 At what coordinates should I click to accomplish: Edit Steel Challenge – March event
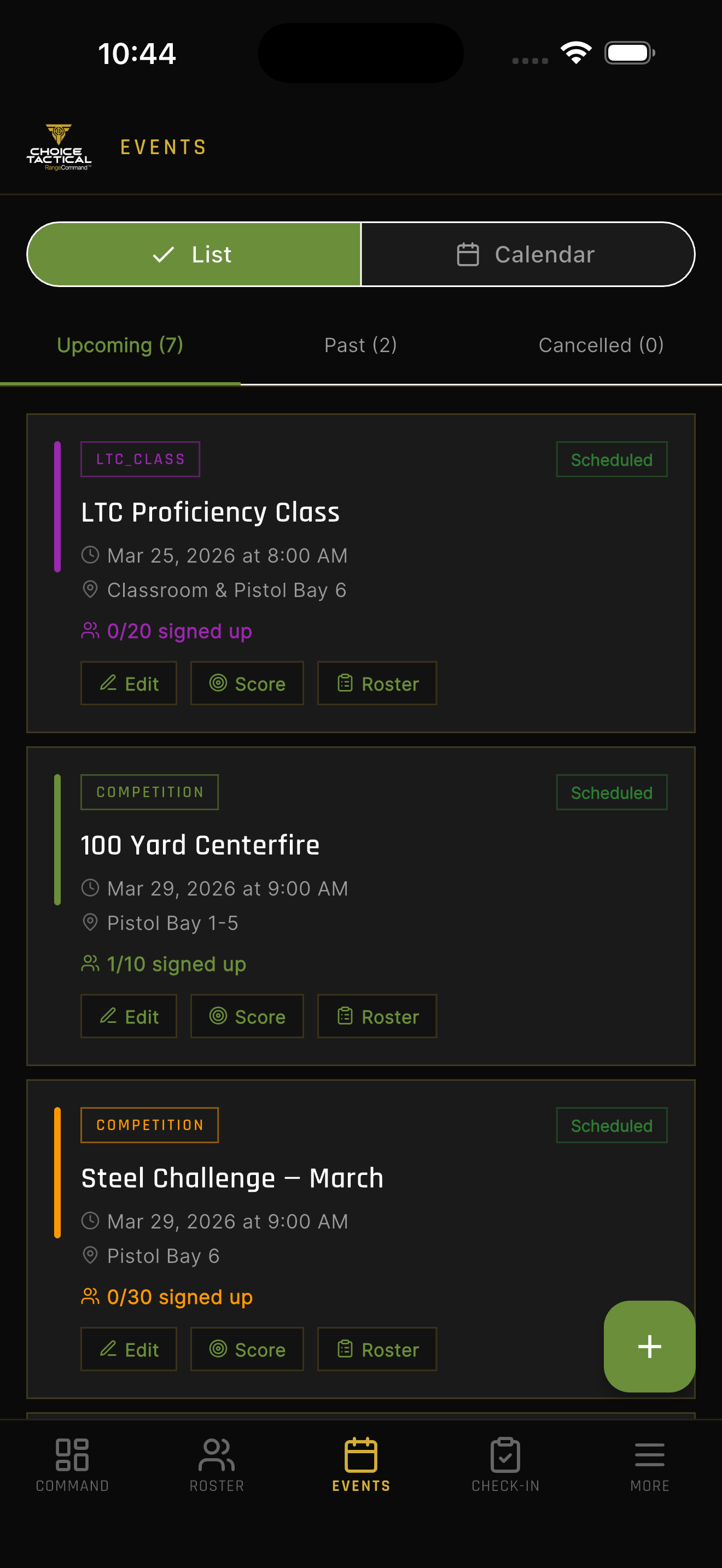(x=129, y=1349)
